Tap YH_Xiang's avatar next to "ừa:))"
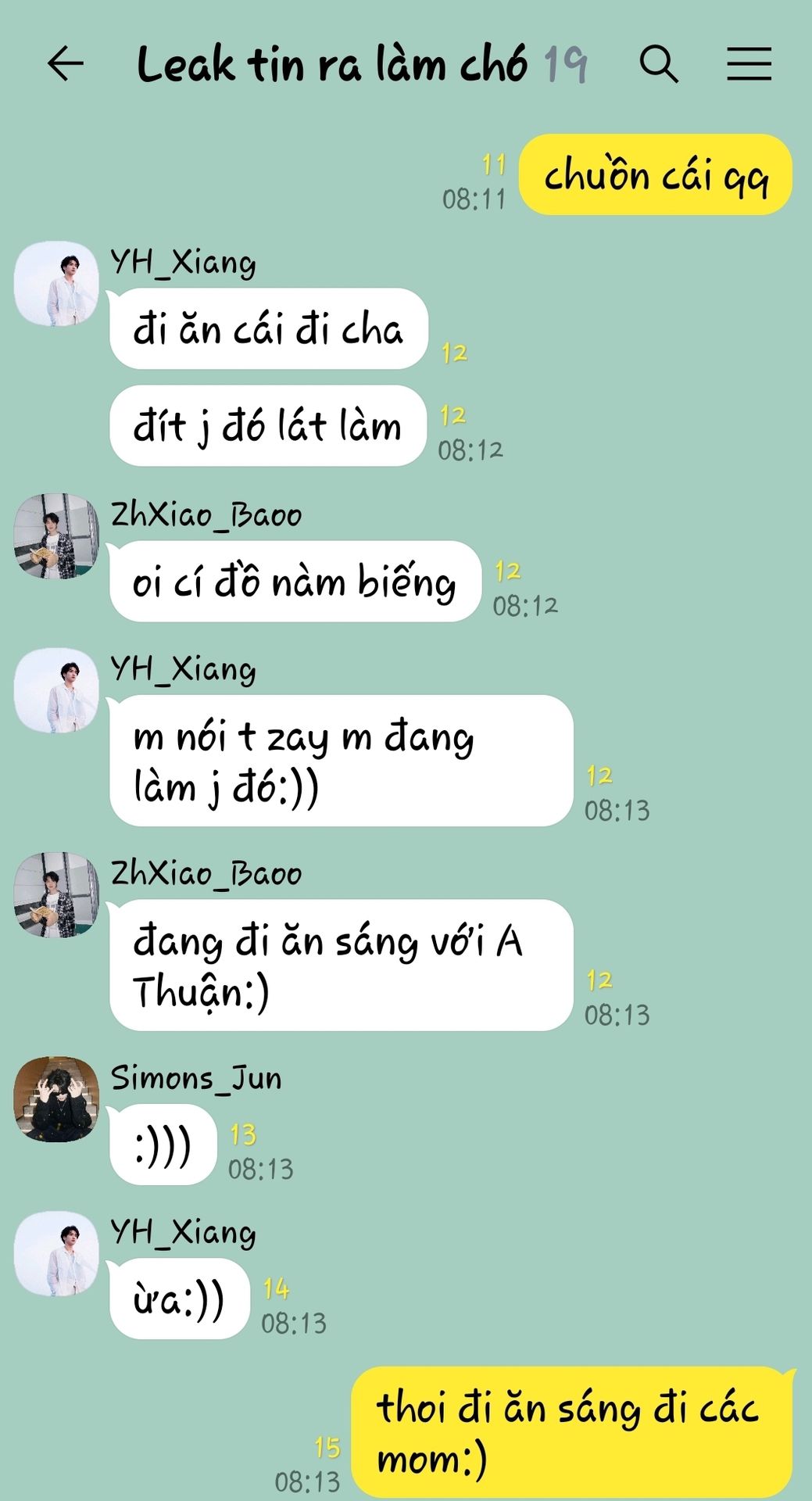812x1501 pixels. point(56,1254)
